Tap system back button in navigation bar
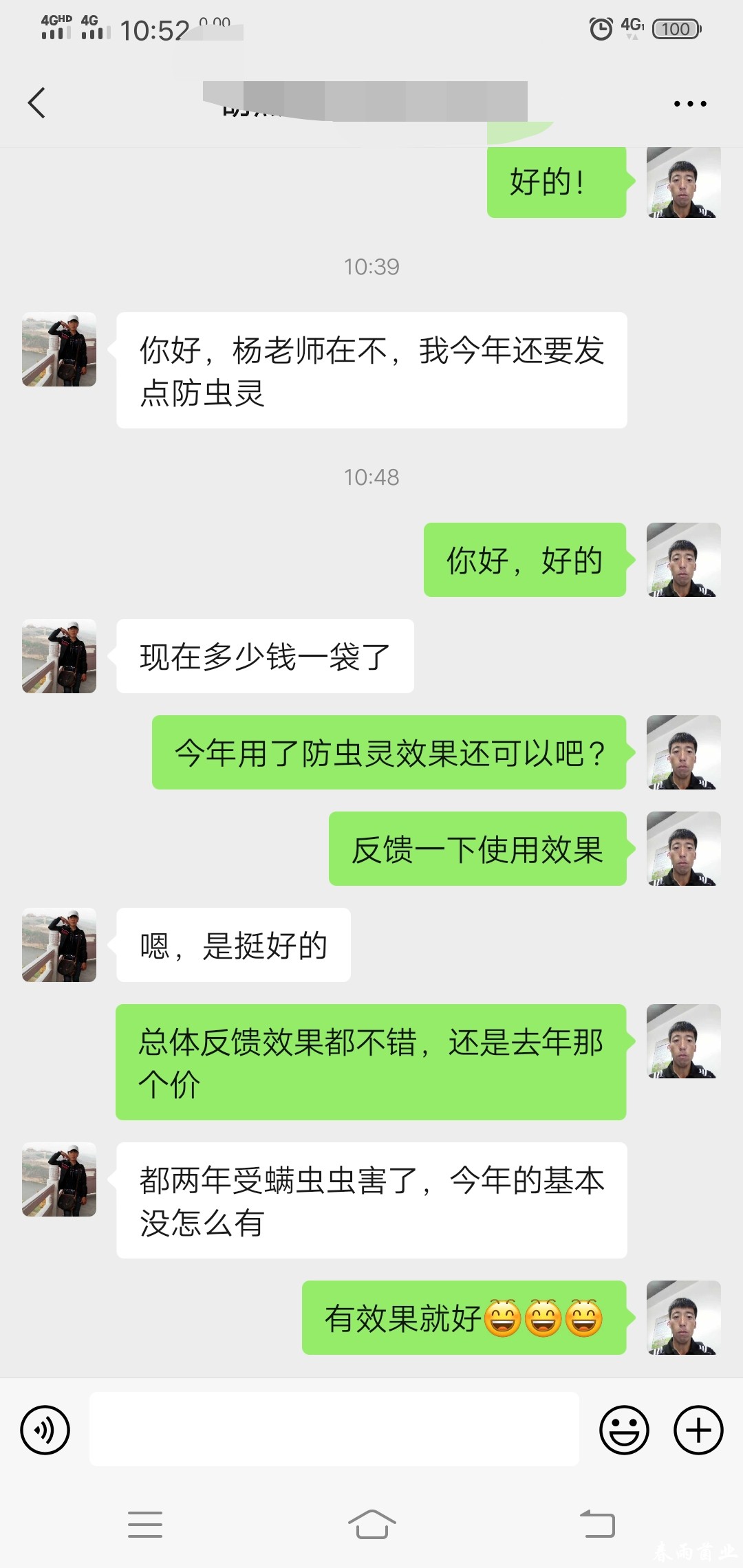Viewport: 743px width, 1568px height. pos(597,1524)
